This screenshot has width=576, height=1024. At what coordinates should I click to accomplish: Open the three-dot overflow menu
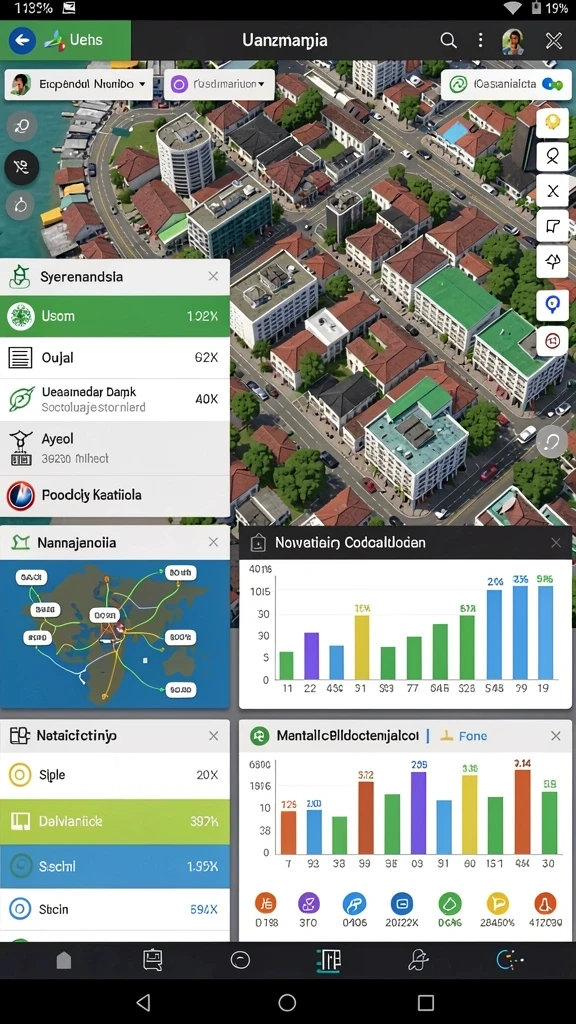tap(481, 40)
